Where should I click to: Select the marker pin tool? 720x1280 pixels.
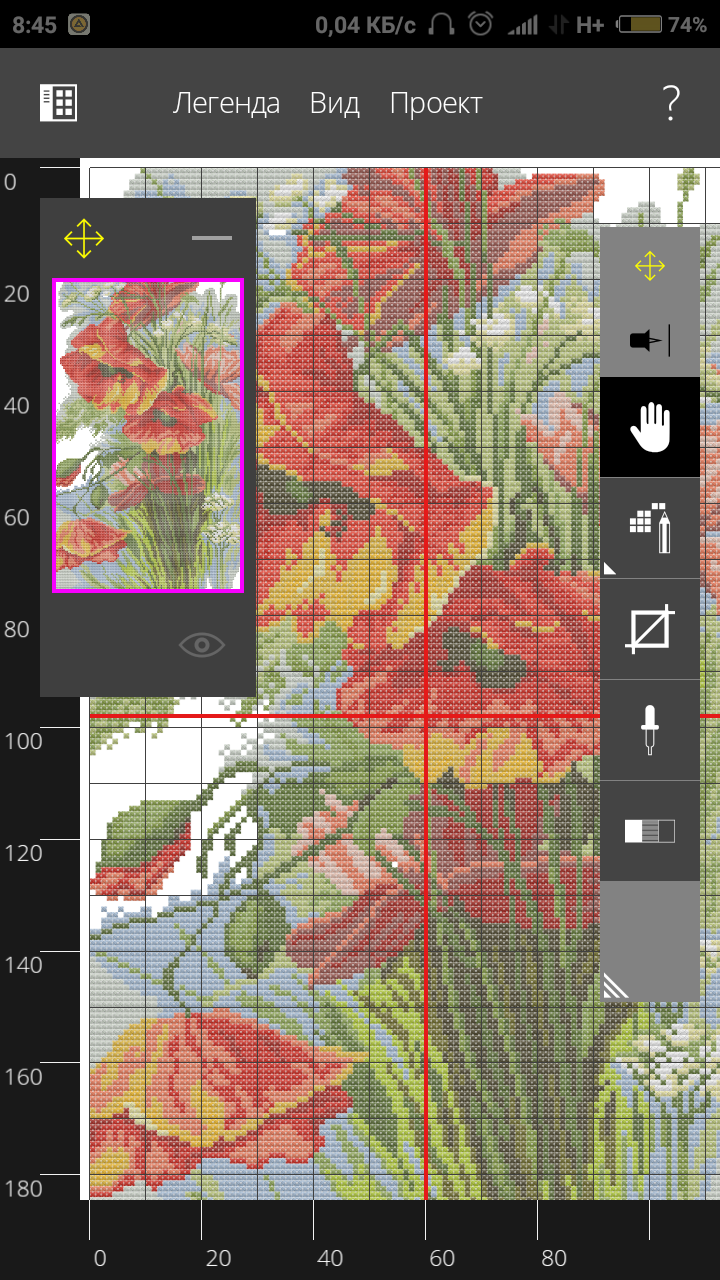point(649,341)
